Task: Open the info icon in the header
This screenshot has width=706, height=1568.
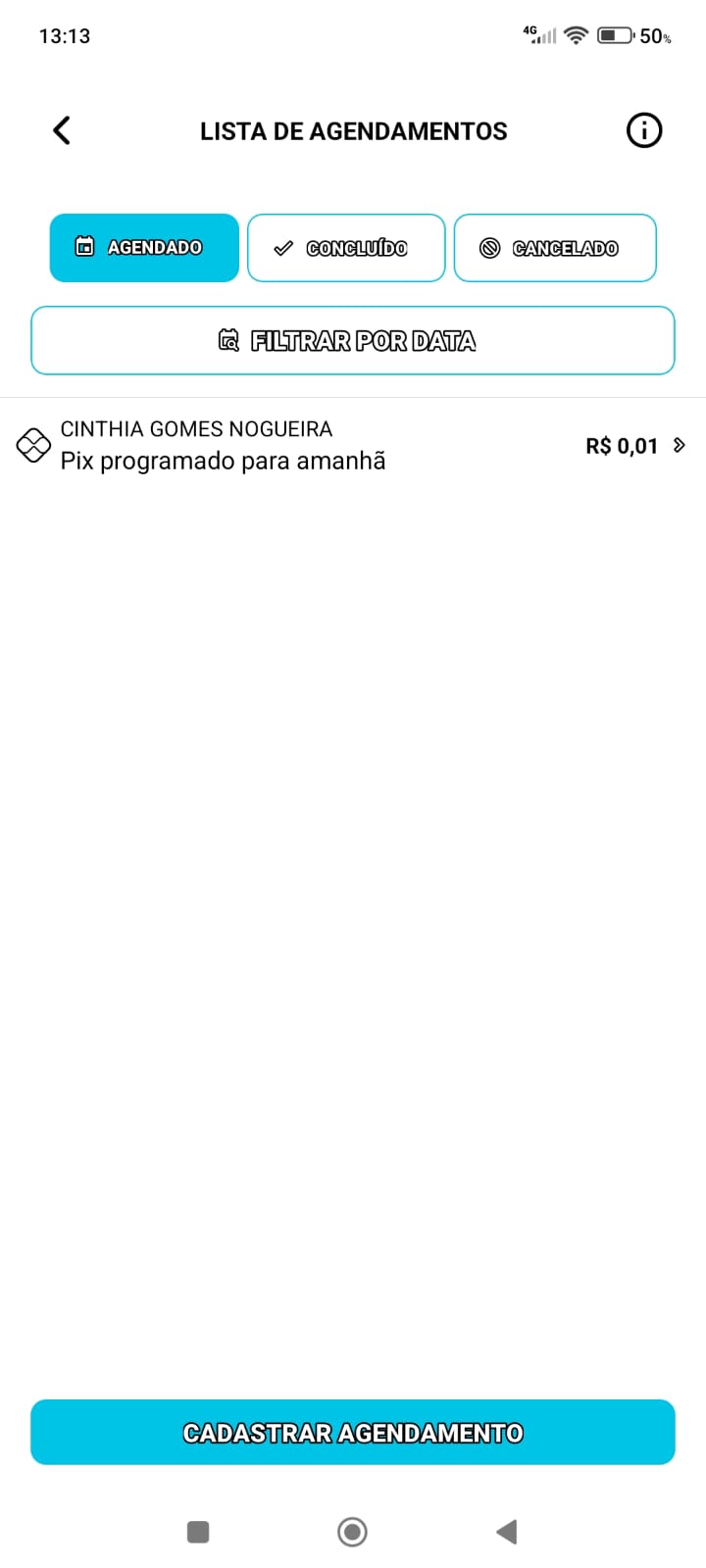Action: click(x=644, y=130)
